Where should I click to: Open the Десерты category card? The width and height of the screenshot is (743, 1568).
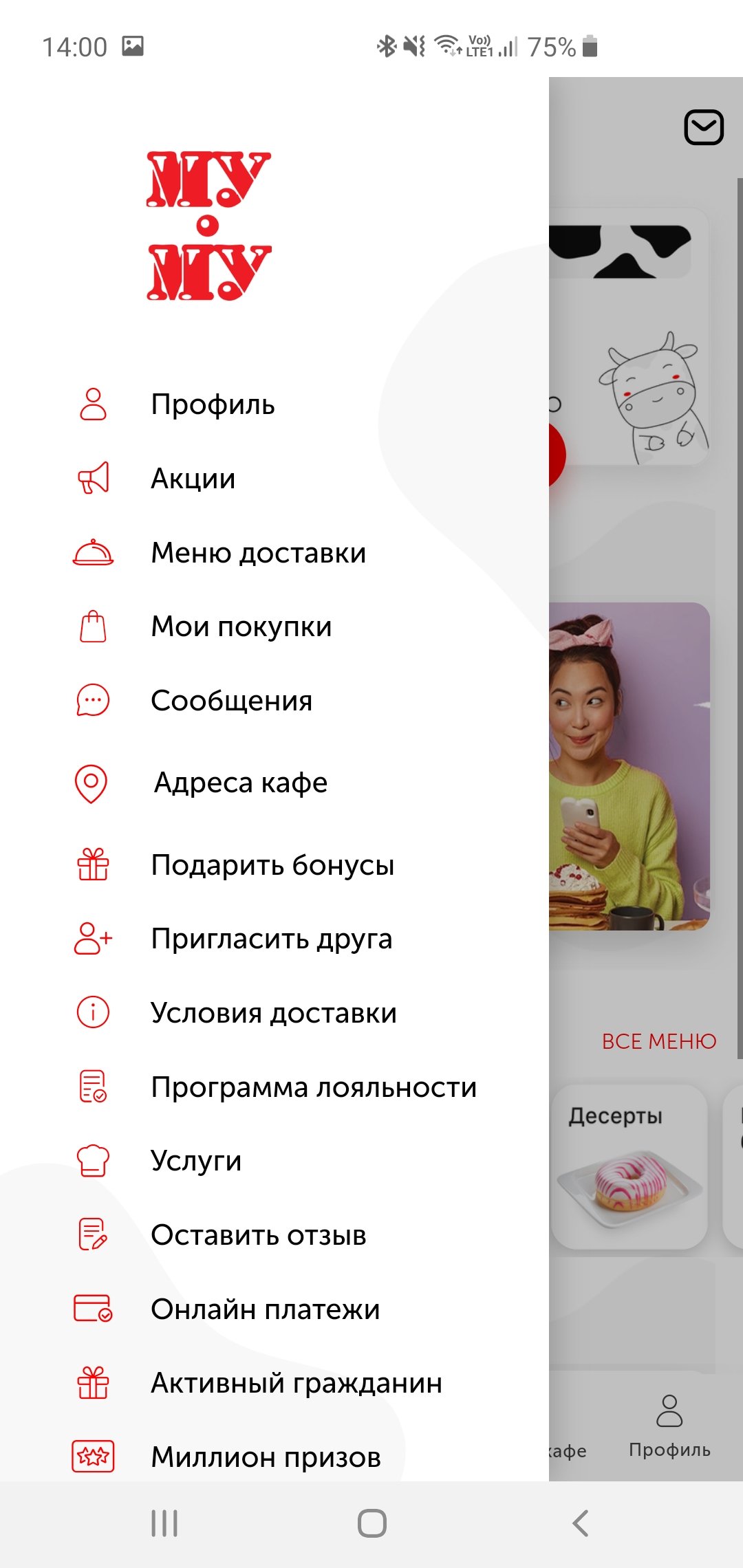629,1166
